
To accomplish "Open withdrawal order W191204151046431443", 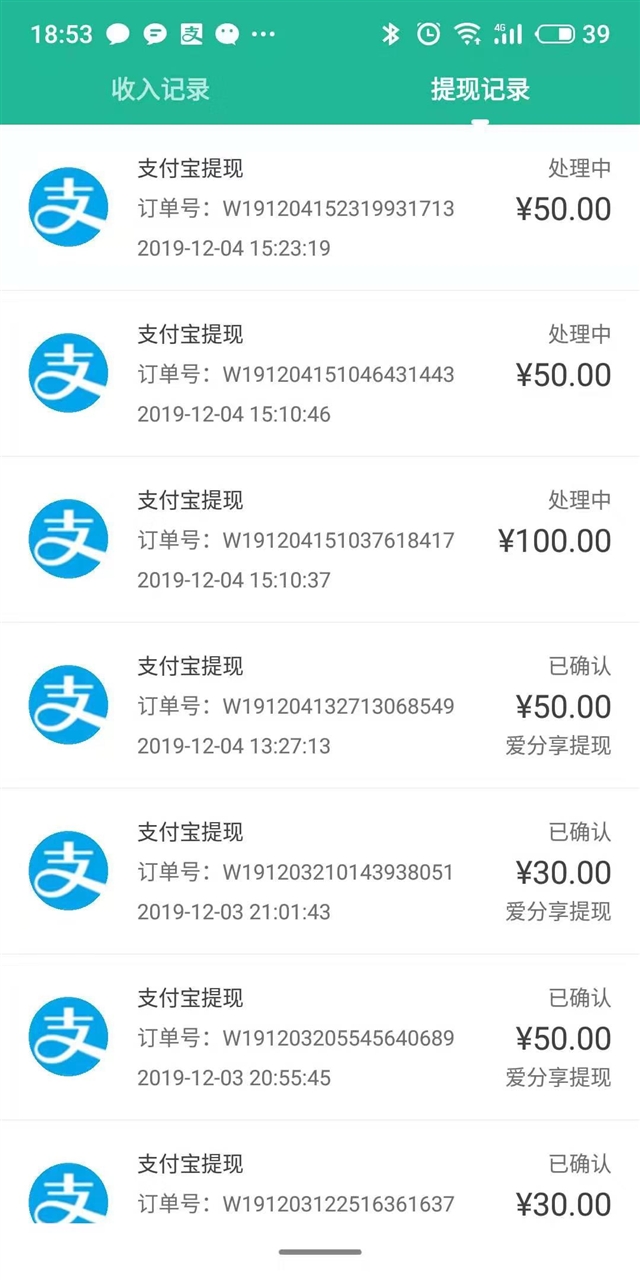I will (x=320, y=374).
